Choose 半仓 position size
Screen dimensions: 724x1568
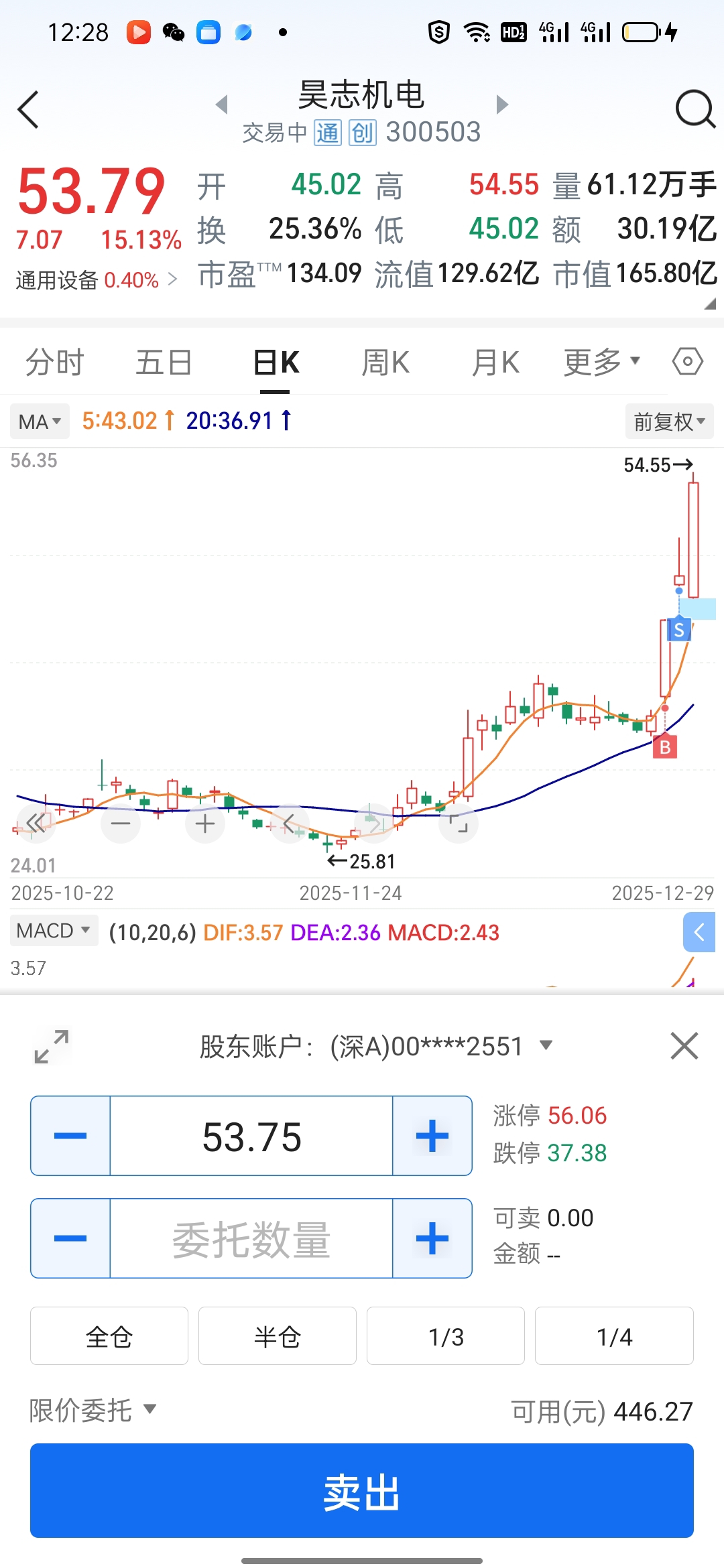point(277,1336)
